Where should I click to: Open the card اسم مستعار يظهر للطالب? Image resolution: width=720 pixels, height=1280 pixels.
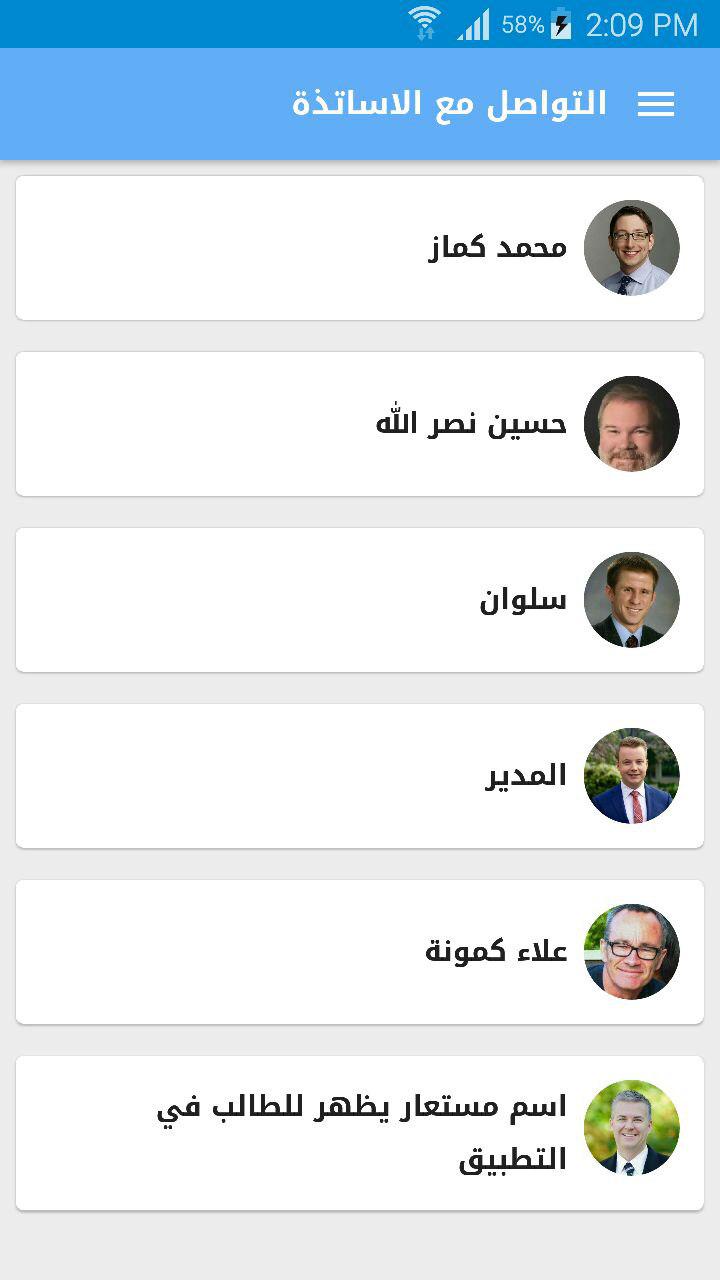click(360, 1133)
